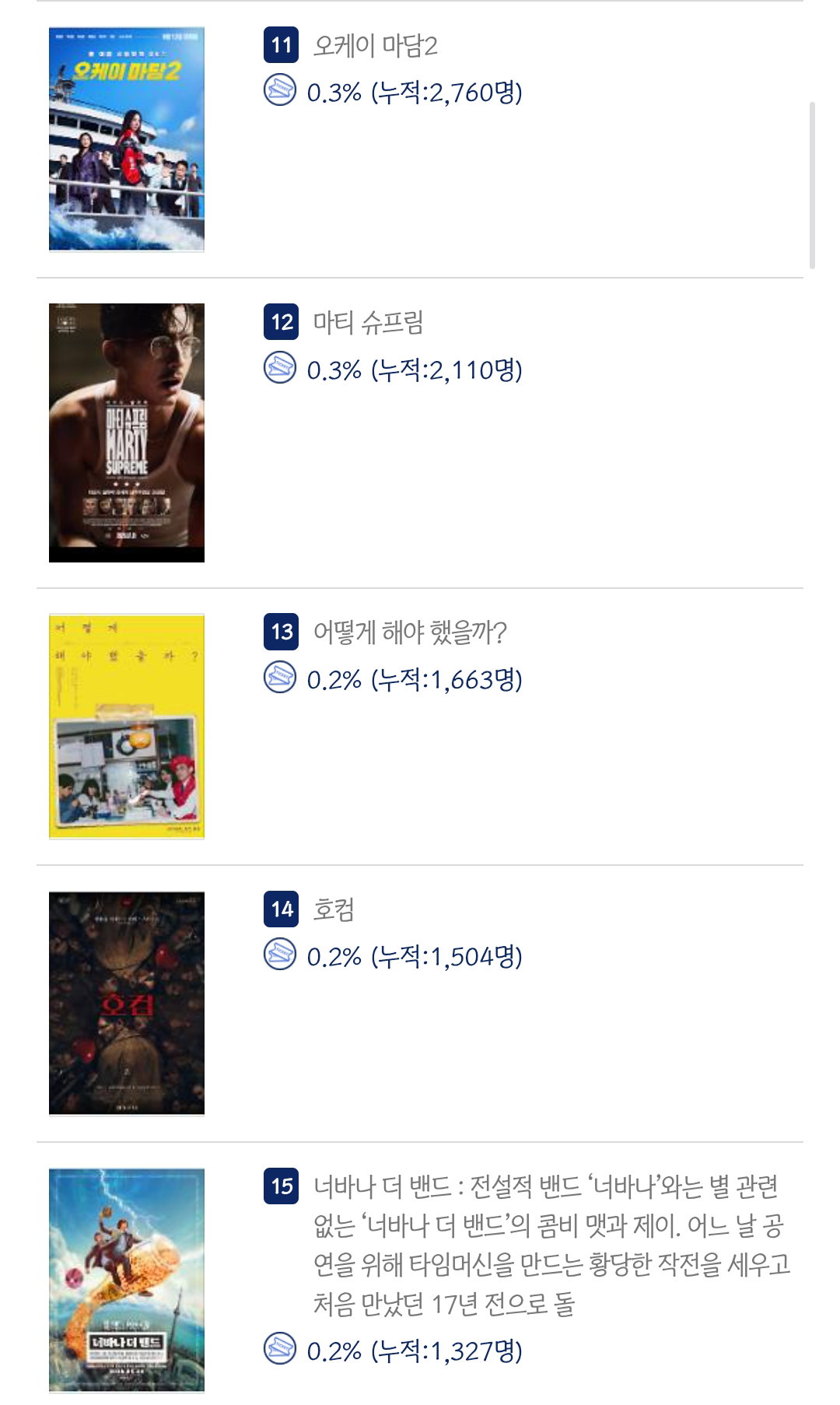Open the 오케이 마담2 movie poster
This screenshot has height=1405, width=840.
coord(127,139)
